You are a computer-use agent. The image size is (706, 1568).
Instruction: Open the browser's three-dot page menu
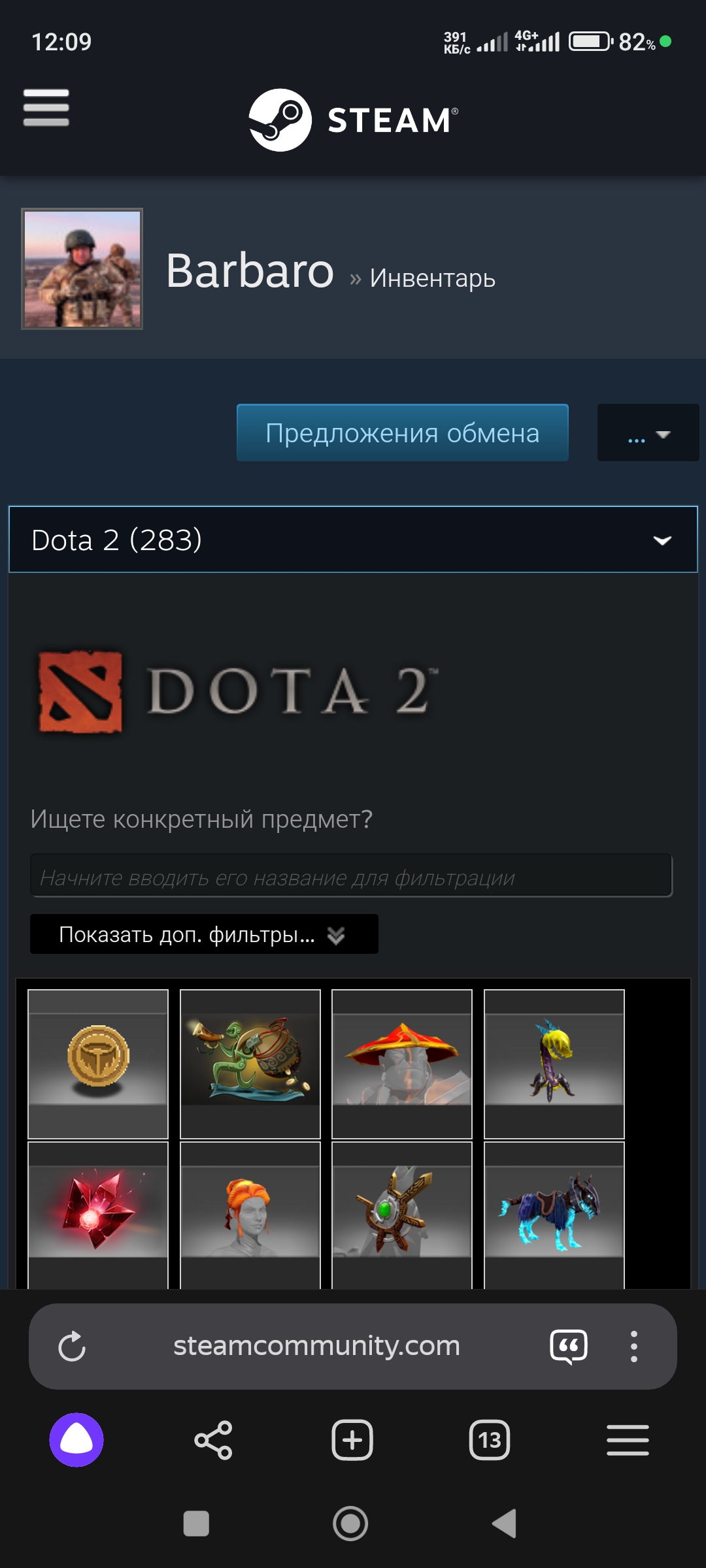[x=633, y=1347]
